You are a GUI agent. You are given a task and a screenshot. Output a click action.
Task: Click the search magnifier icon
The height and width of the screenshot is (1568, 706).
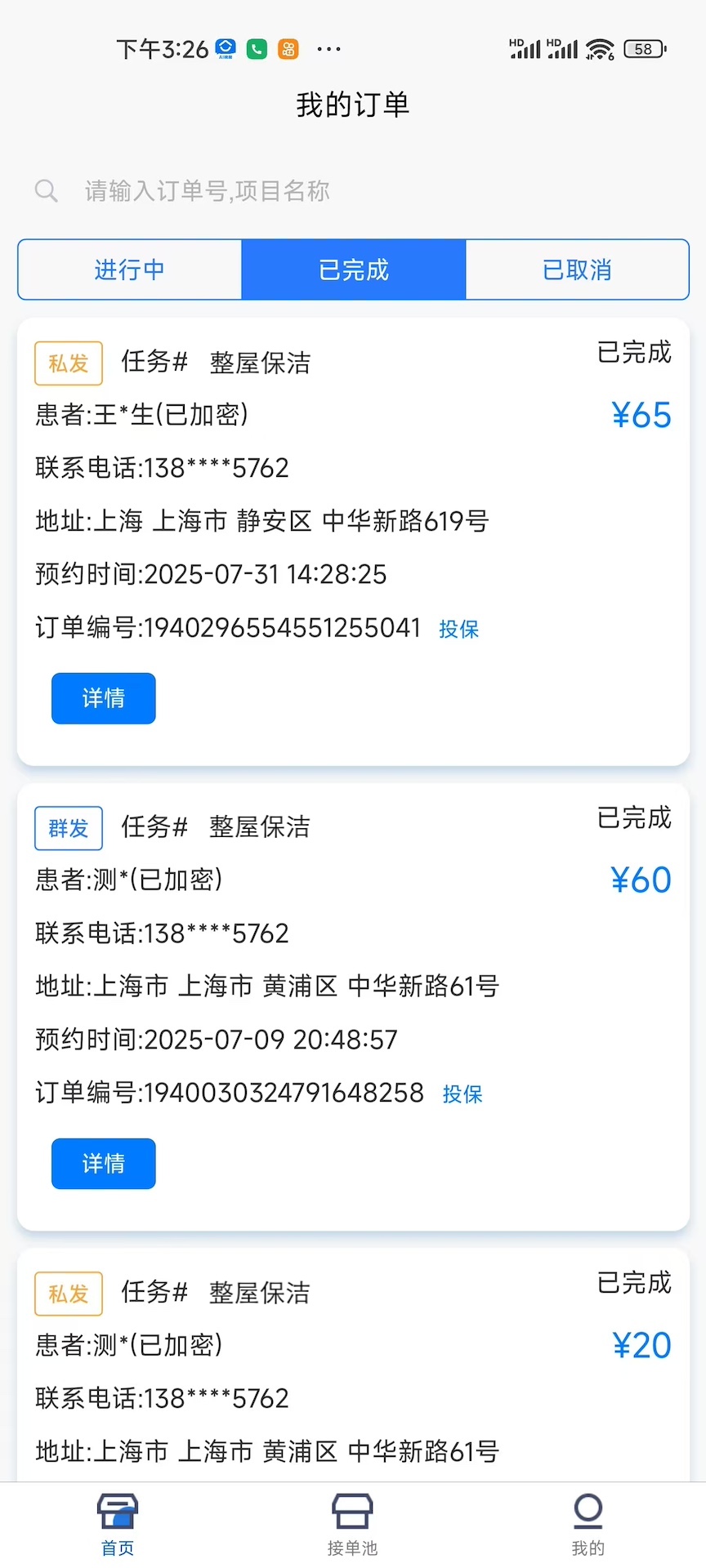[x=46, y=190]
